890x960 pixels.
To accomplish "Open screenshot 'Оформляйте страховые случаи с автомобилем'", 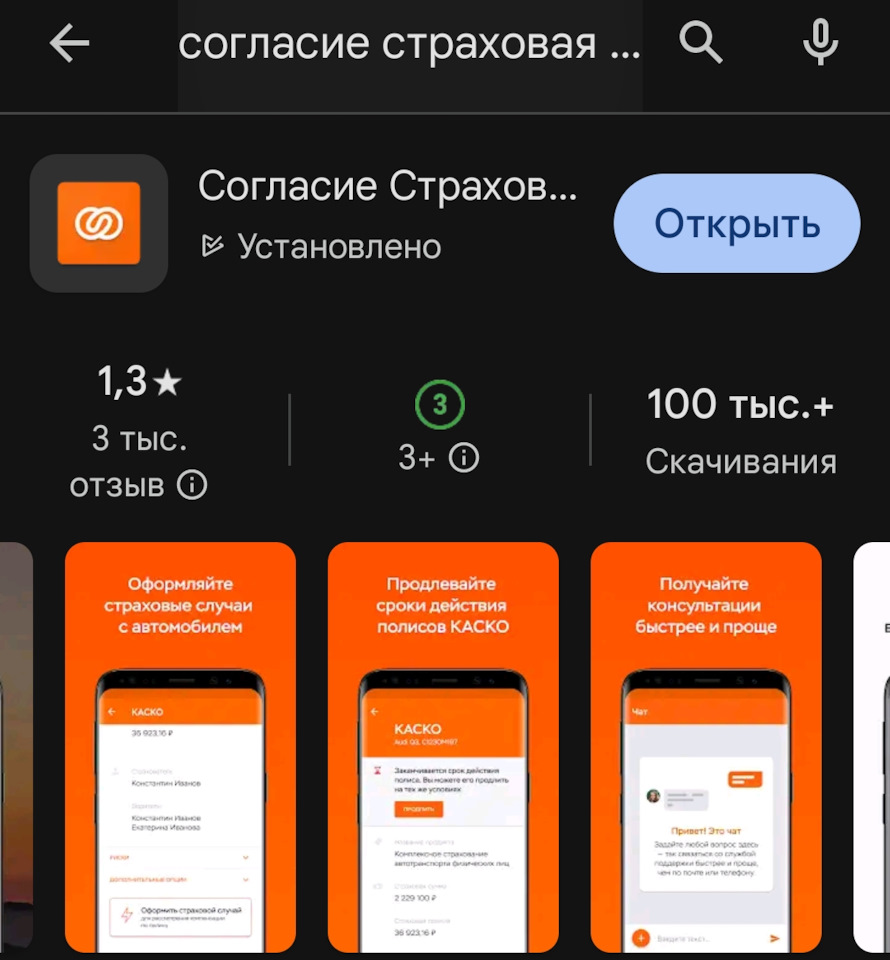I will coord(180,746).
